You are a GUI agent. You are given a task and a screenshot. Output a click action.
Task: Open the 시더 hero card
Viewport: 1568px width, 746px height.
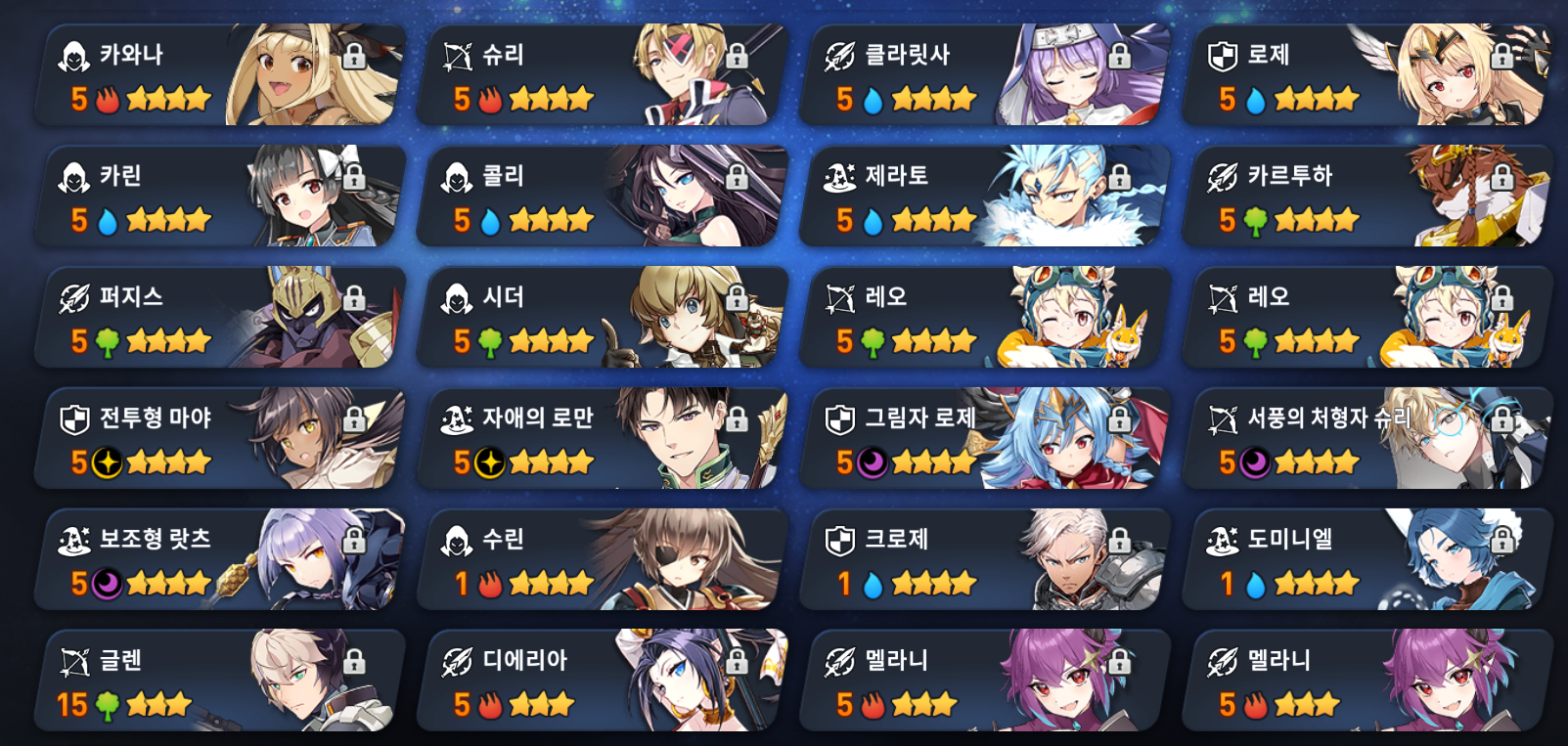[x=602, y=318]
